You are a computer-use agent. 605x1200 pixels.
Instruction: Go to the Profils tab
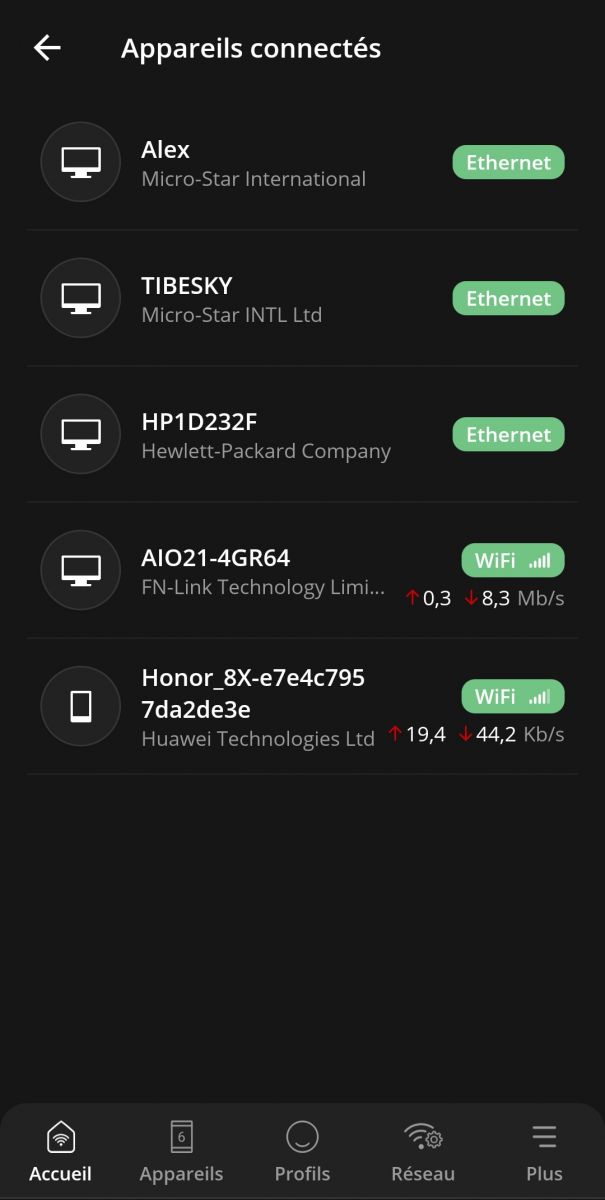(302, 1152)
